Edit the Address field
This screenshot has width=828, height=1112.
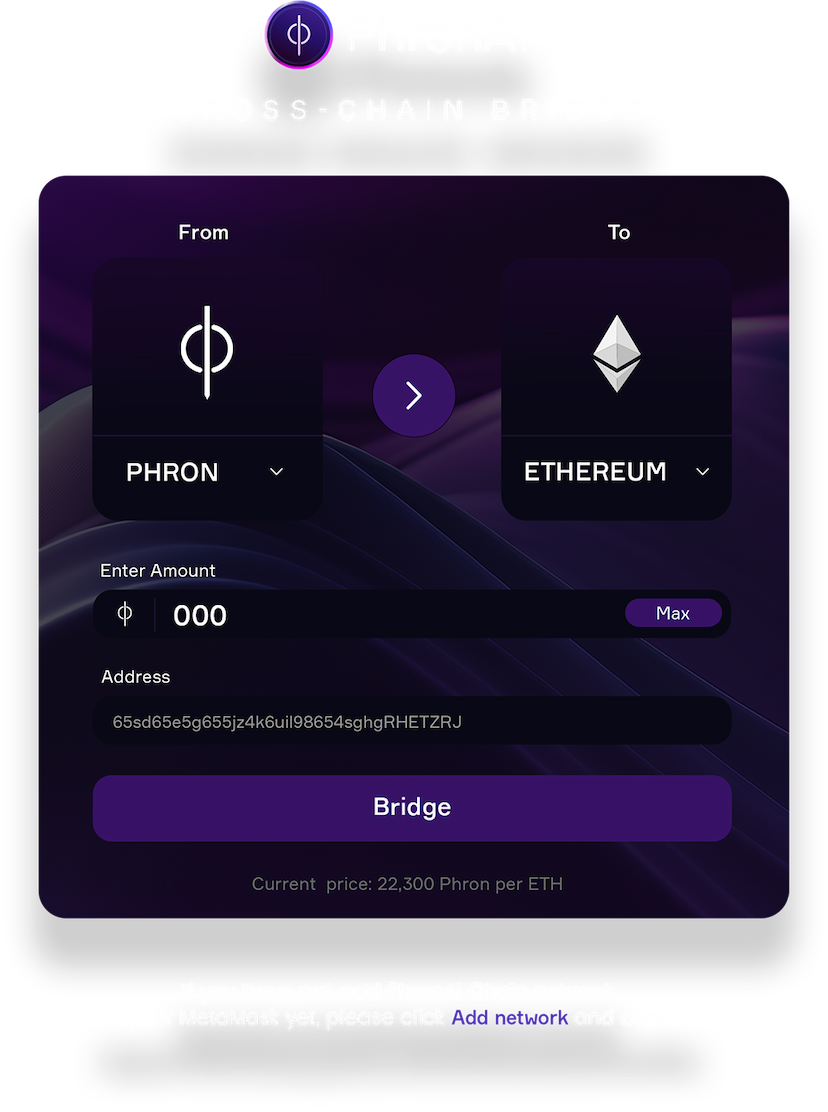point(411,721)
